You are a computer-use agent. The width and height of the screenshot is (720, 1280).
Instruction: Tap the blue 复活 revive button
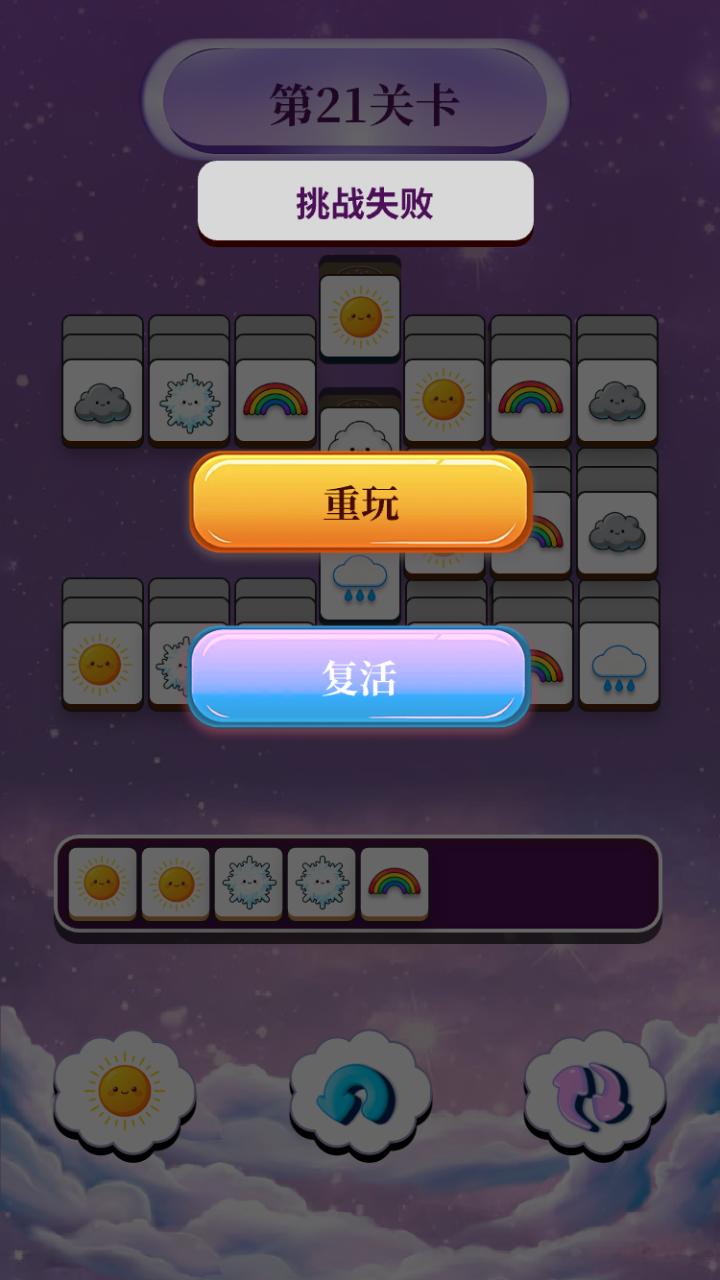click(358, 676)
